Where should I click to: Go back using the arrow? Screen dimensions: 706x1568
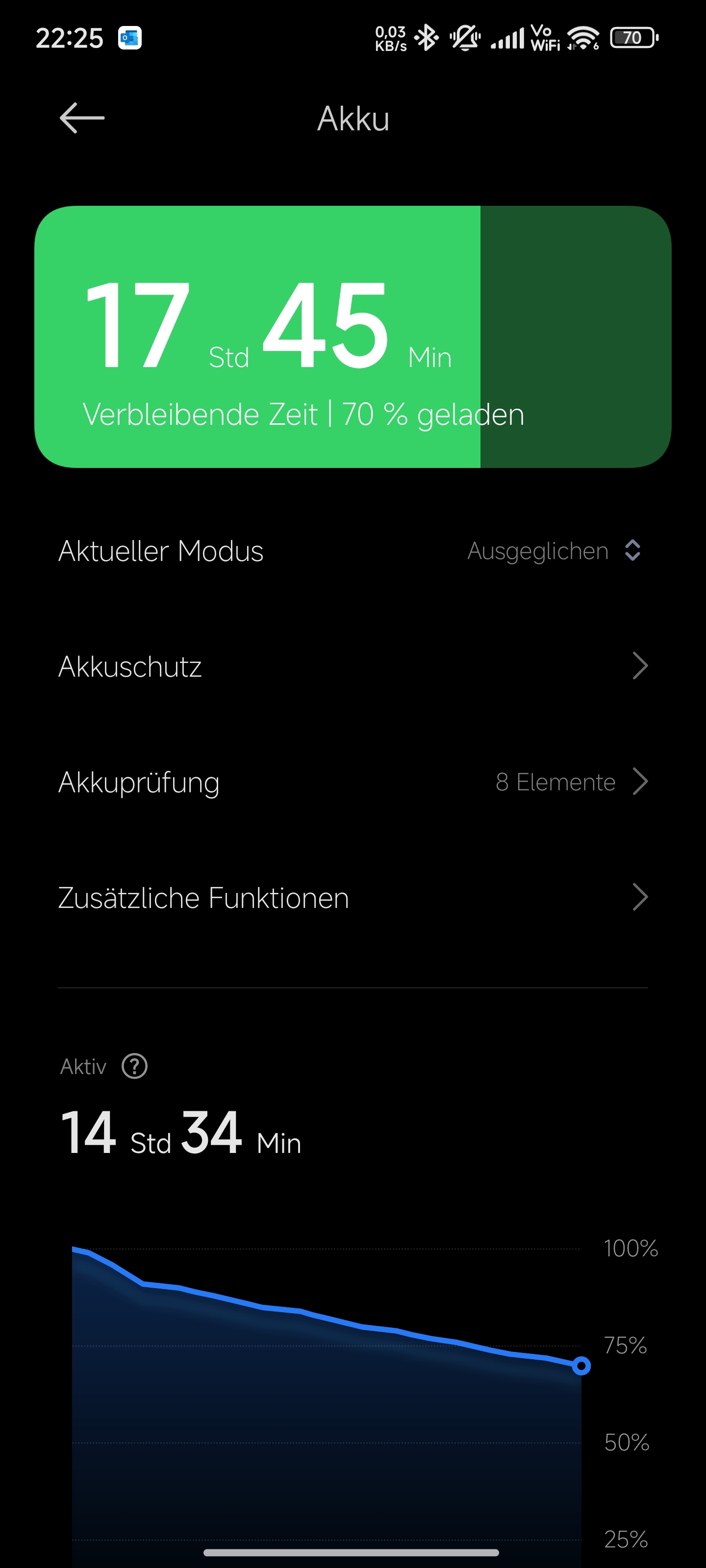point(82,118)
